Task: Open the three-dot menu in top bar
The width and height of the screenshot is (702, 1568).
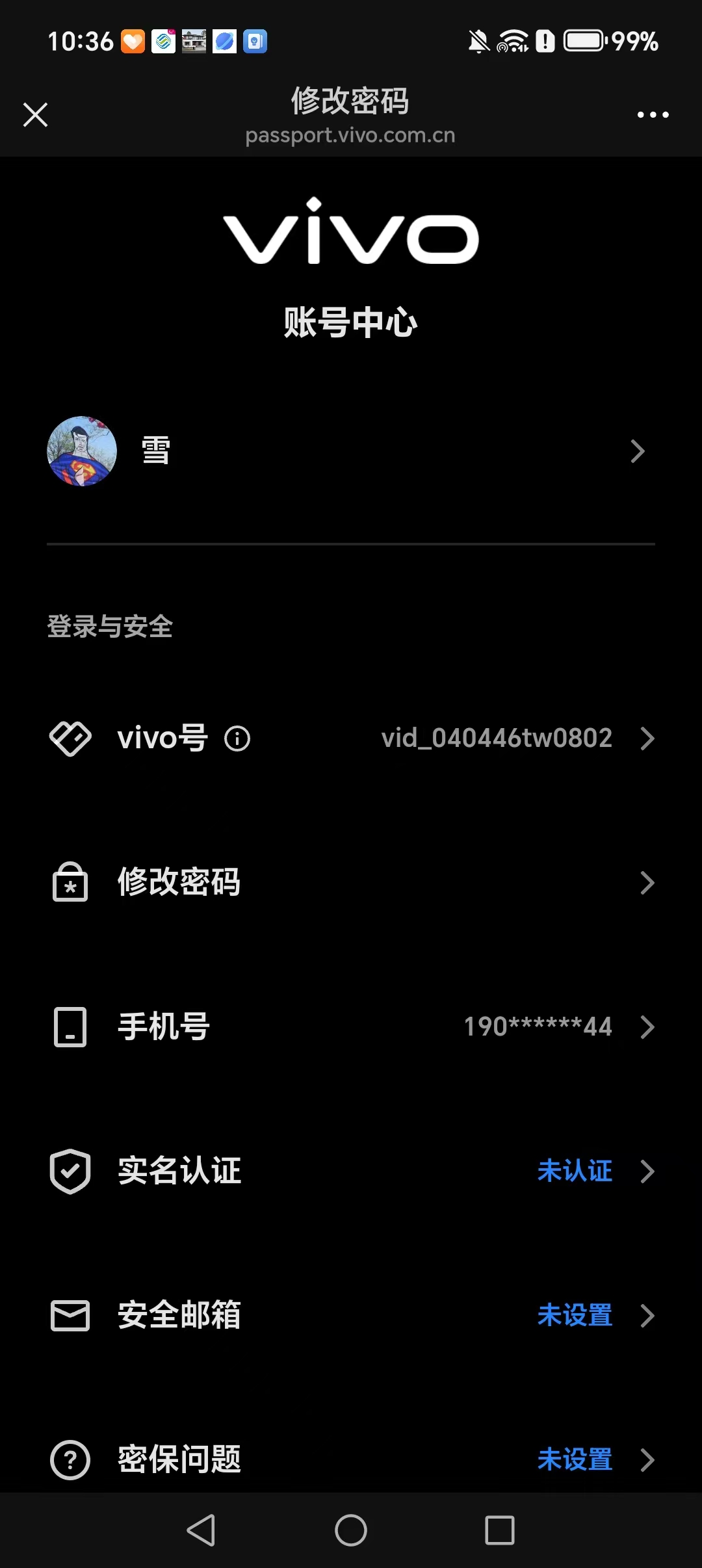Action: coord(653,114)
